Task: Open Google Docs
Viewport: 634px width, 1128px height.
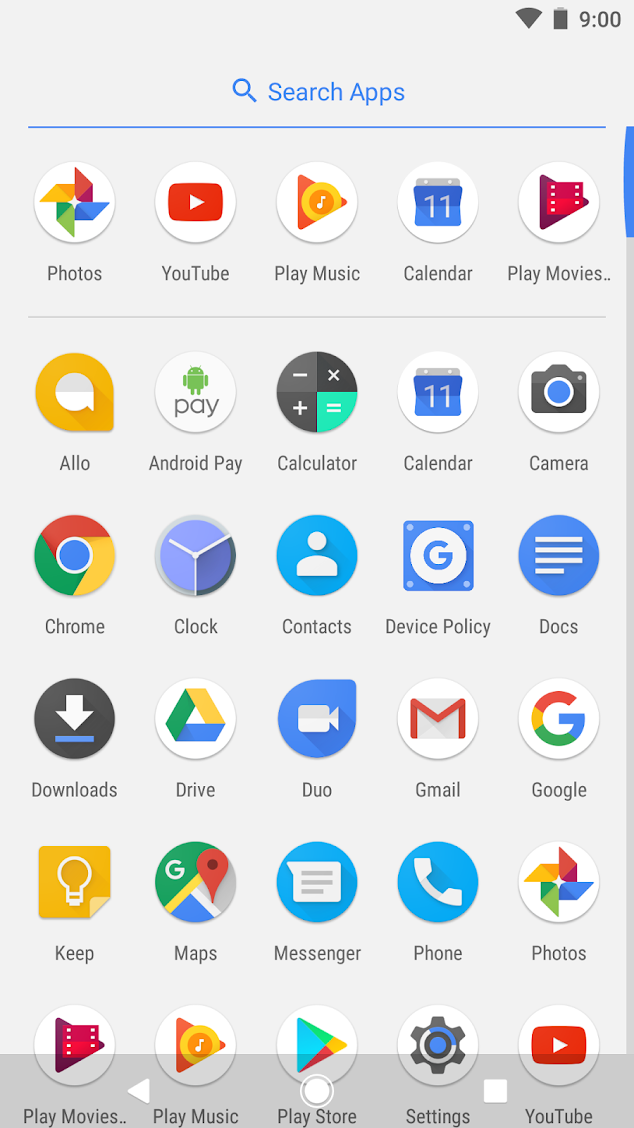Action: pos(558,555)
